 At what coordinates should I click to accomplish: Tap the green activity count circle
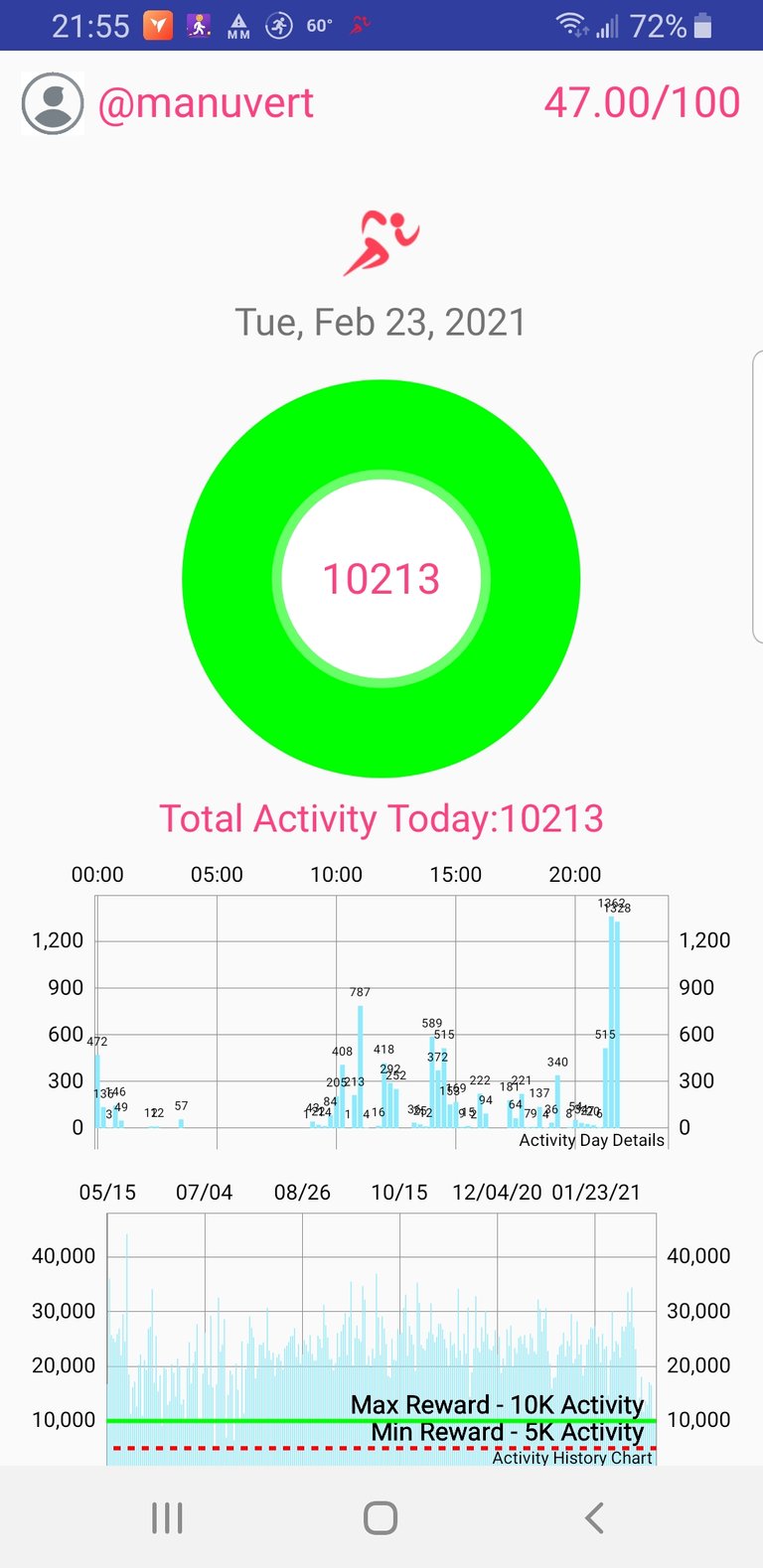pos(381,579)
